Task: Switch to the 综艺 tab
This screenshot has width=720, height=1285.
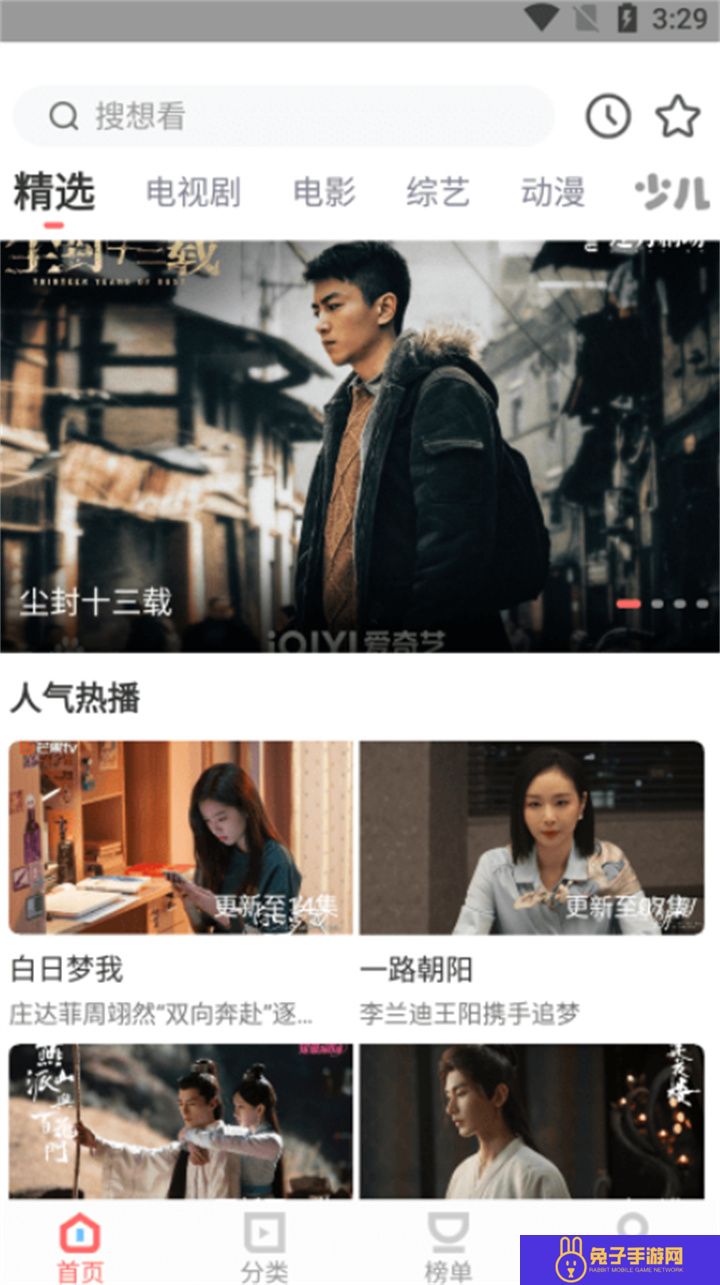Action: [438, 192]
